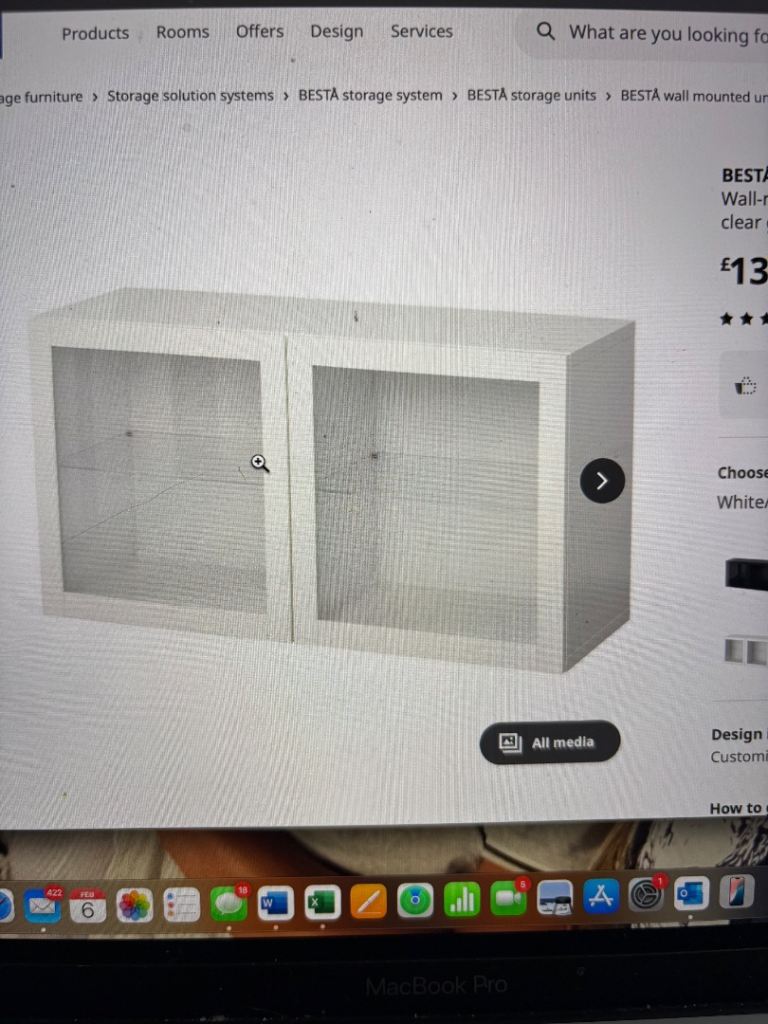This screenshot has width=768, height=1024.
Task: Follow the BESTÅ storage units breadcrumb
Action: [531, 96]
